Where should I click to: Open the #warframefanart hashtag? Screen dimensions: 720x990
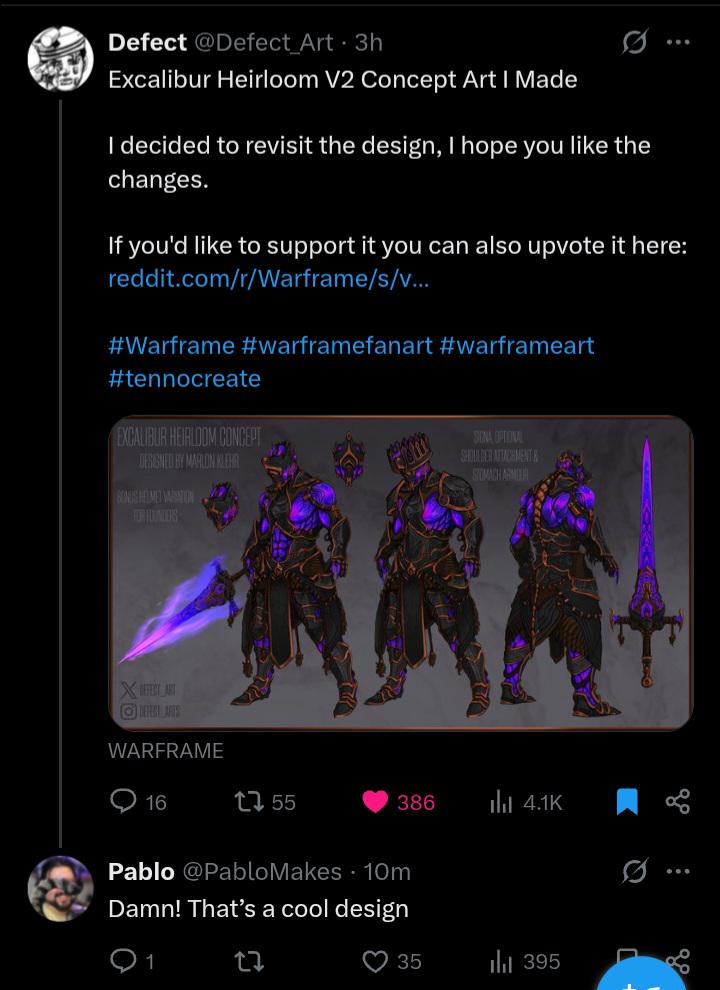336,346
